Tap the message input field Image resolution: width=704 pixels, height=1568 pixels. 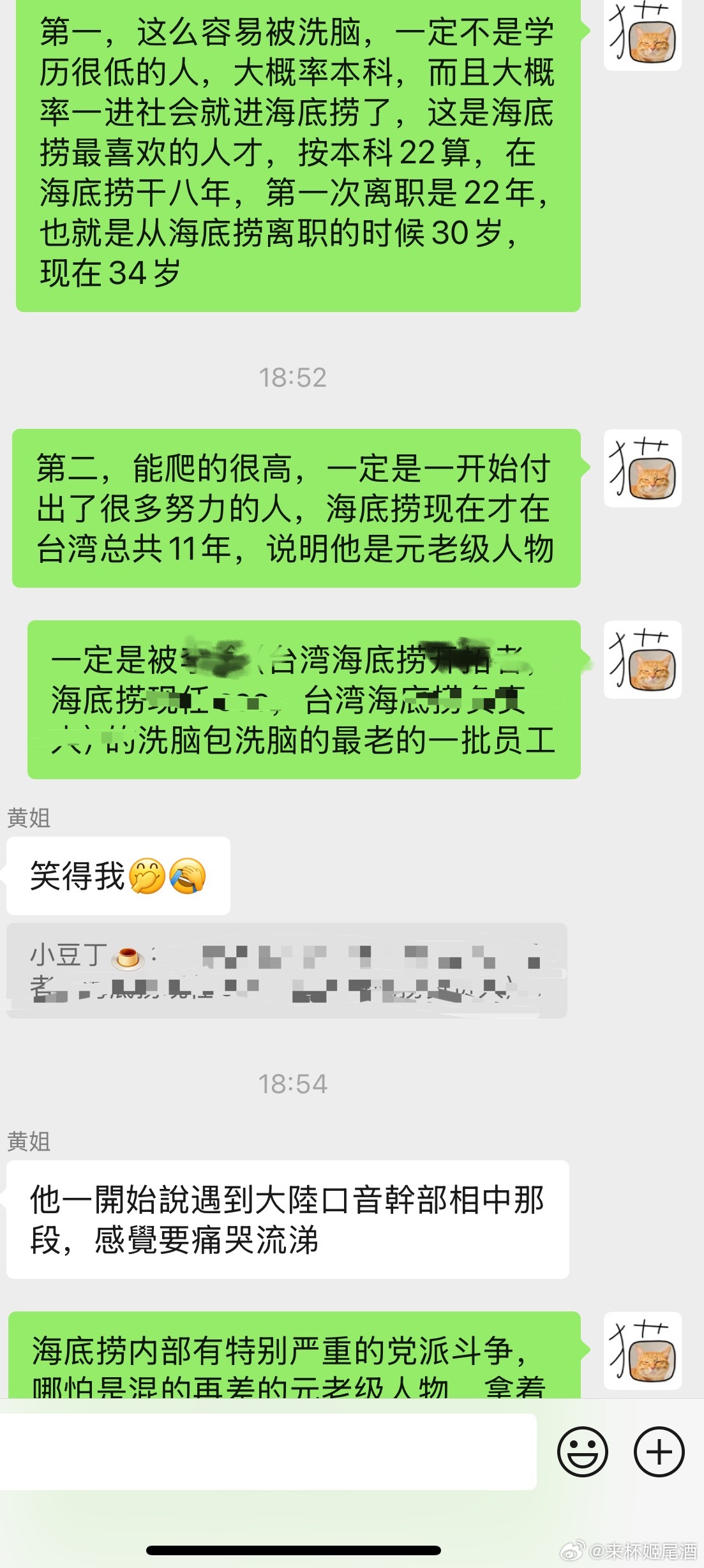point(268,1451)
